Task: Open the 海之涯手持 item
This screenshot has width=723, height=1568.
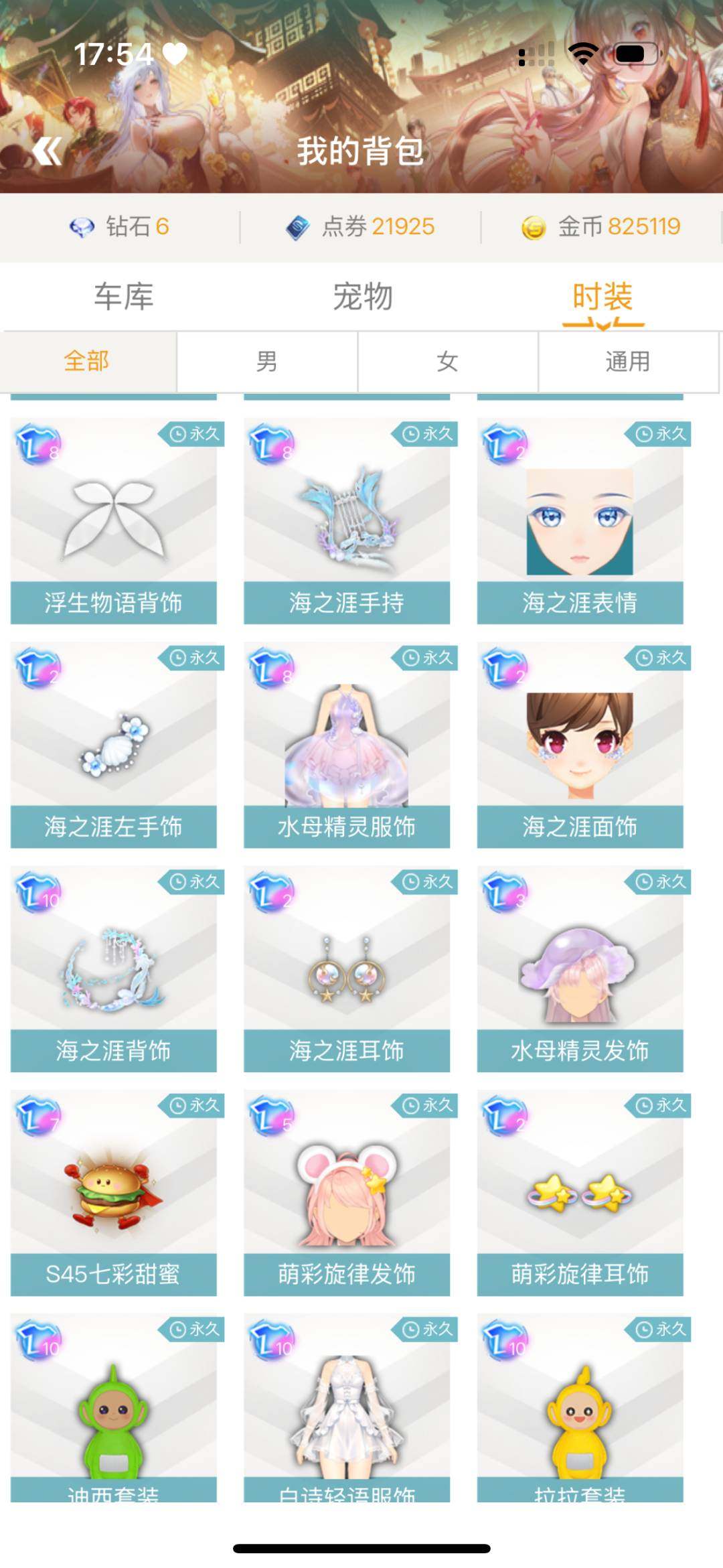Action: [x=346, y=521]
